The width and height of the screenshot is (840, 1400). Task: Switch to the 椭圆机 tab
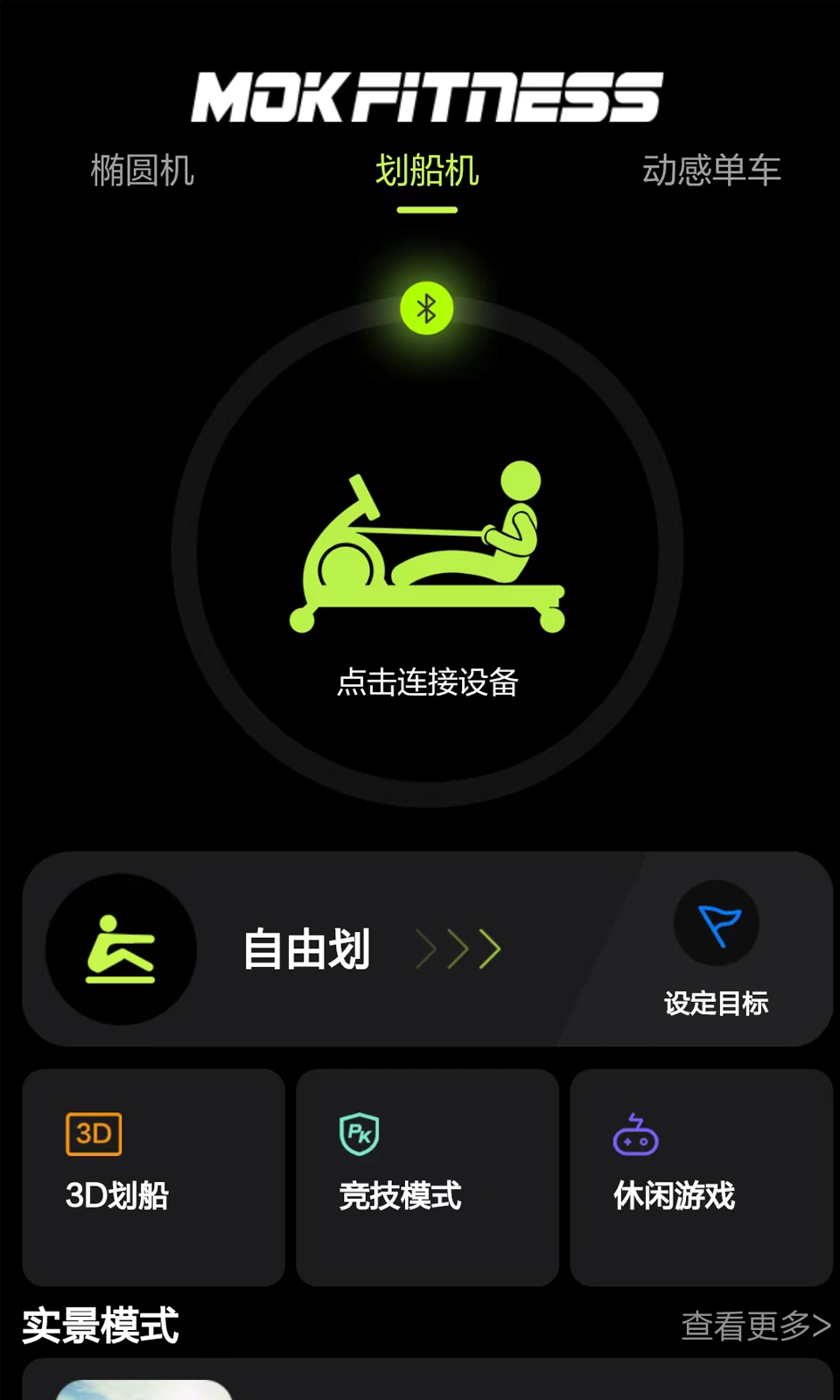click(x=143, y=171)
